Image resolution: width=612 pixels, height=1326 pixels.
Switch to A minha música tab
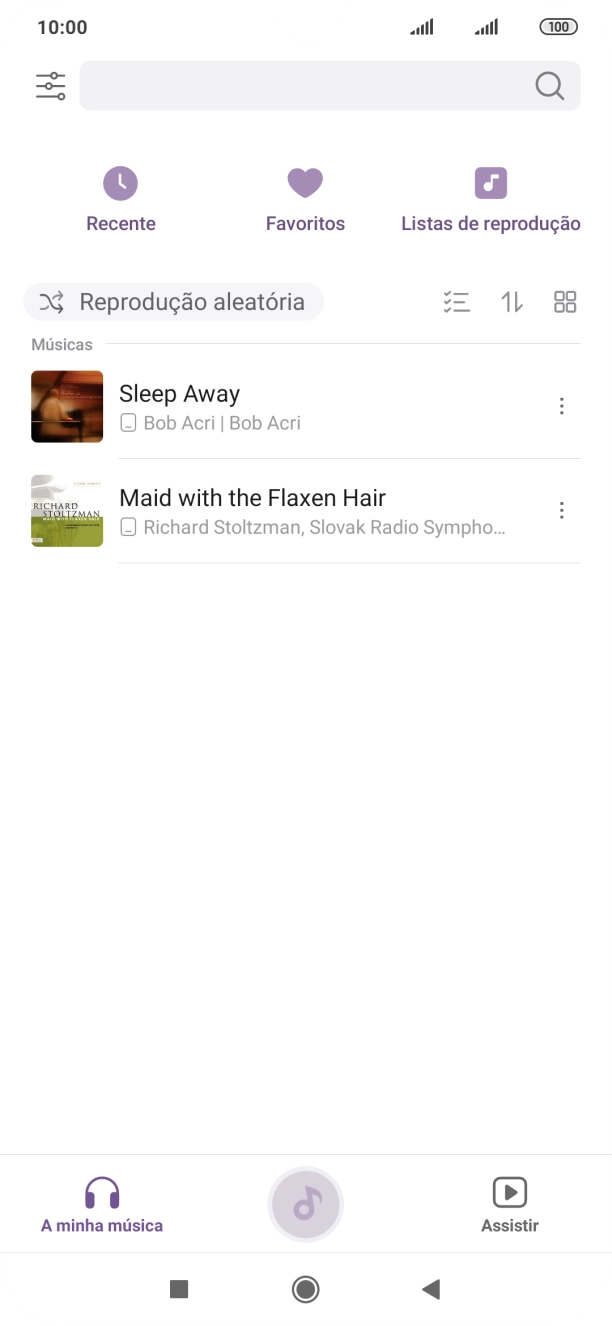pyautogui.click(x=102, y=1205)
